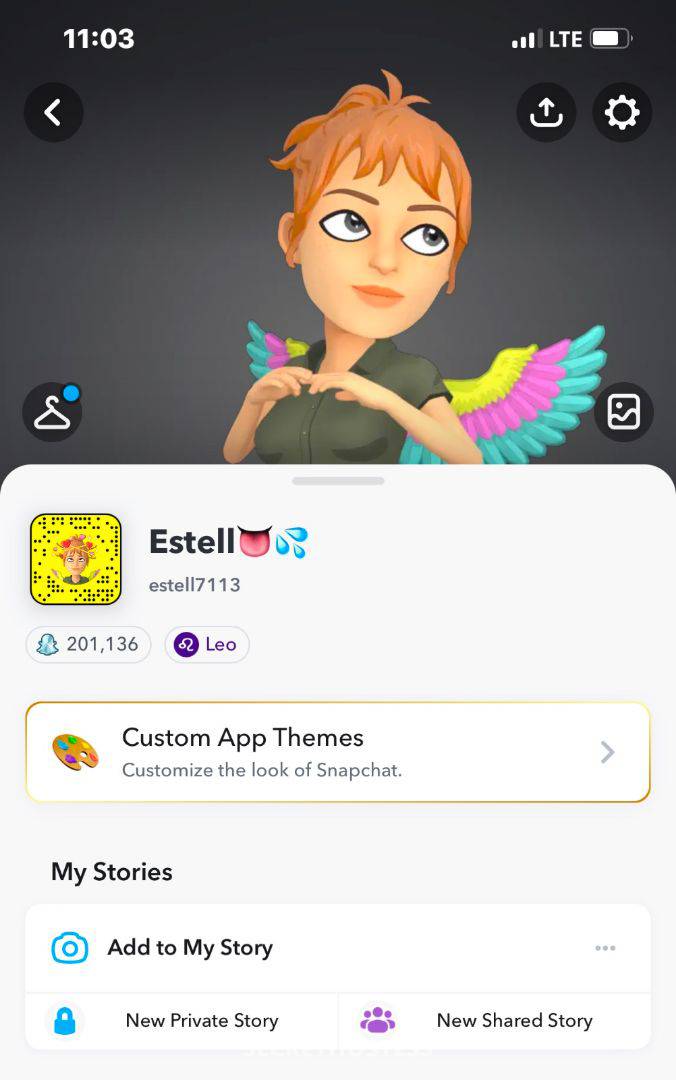This screenshot has height=1080, width=676.
Task: Change Bitmoji outfit with hanger icon
Action: pyautogui.click(x=52, y=412)
